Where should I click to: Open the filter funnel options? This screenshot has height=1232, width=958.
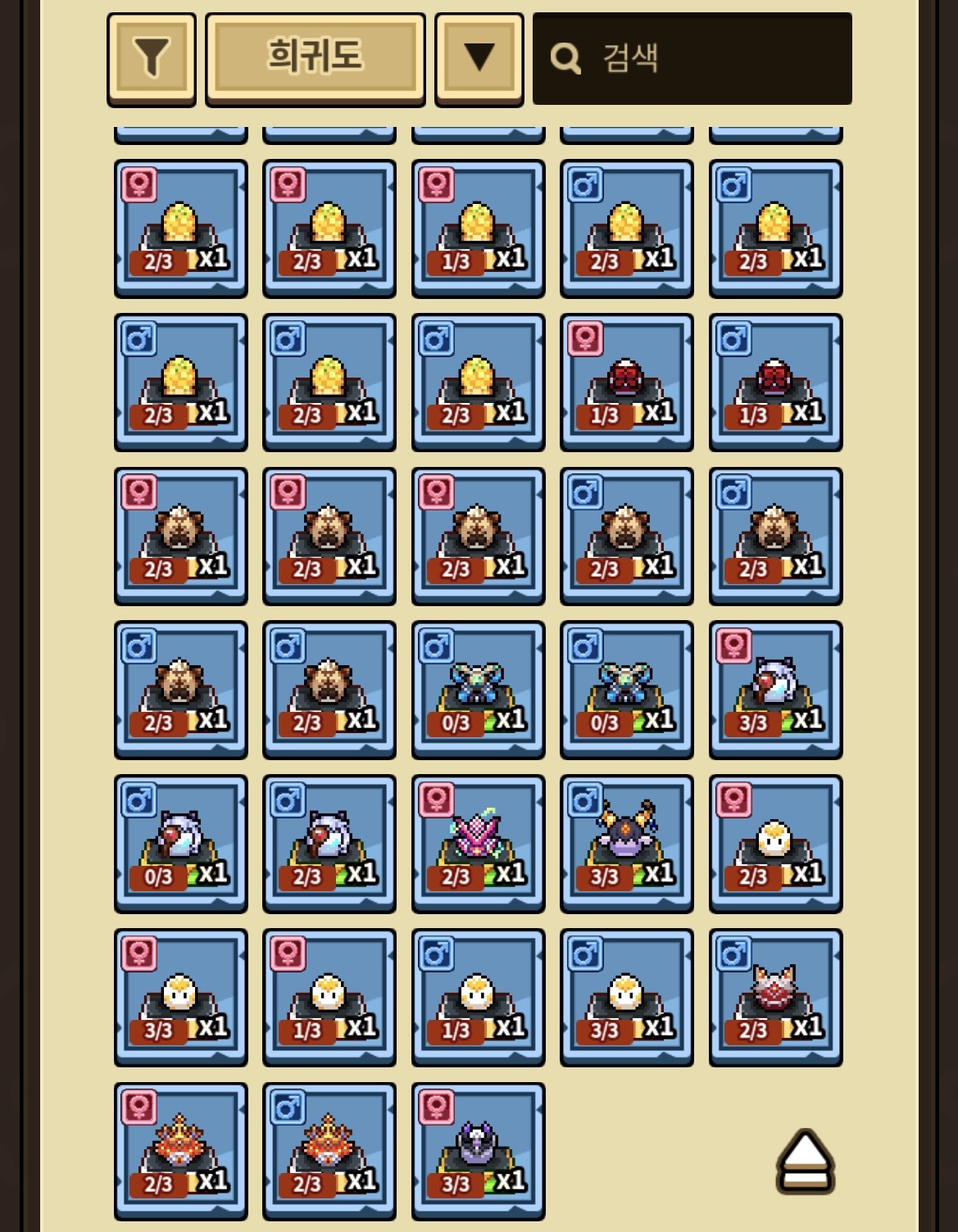(151, 58)
